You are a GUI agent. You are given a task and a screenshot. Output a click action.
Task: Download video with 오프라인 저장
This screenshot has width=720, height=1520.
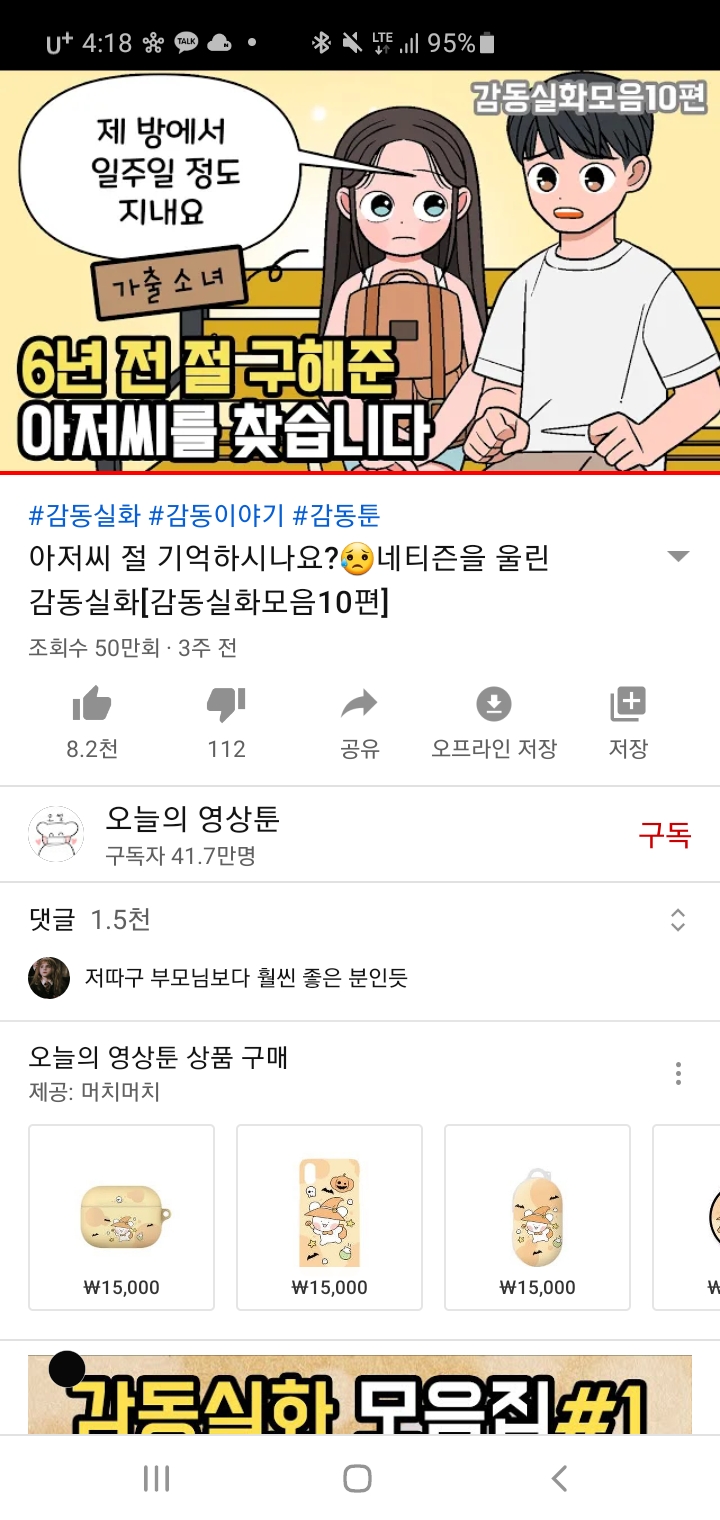[494, 720]
